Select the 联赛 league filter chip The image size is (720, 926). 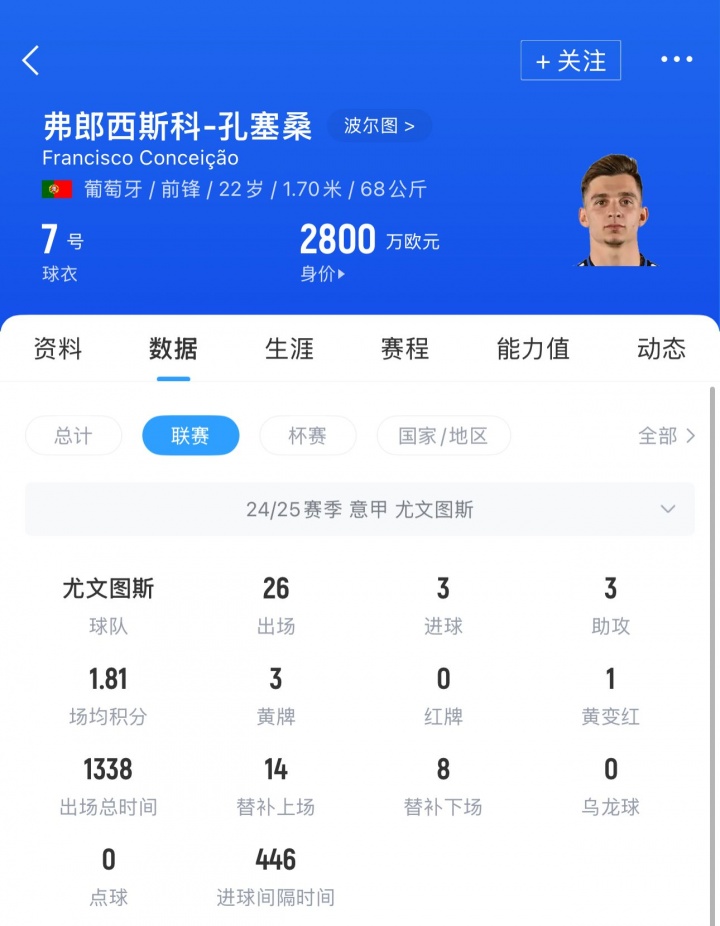pos(190,436)
